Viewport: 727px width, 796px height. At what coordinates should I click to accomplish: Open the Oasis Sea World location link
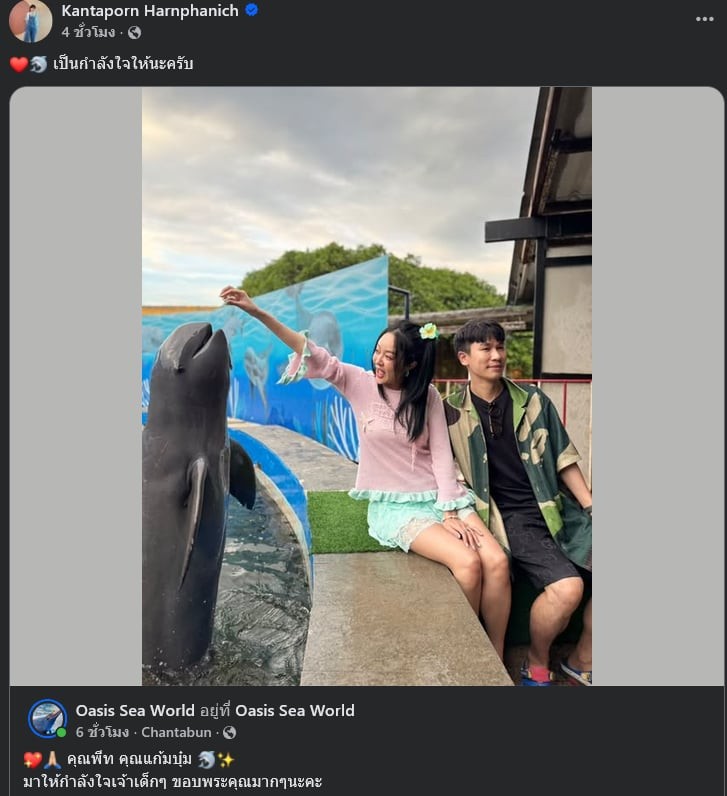(x=294, y=710)
